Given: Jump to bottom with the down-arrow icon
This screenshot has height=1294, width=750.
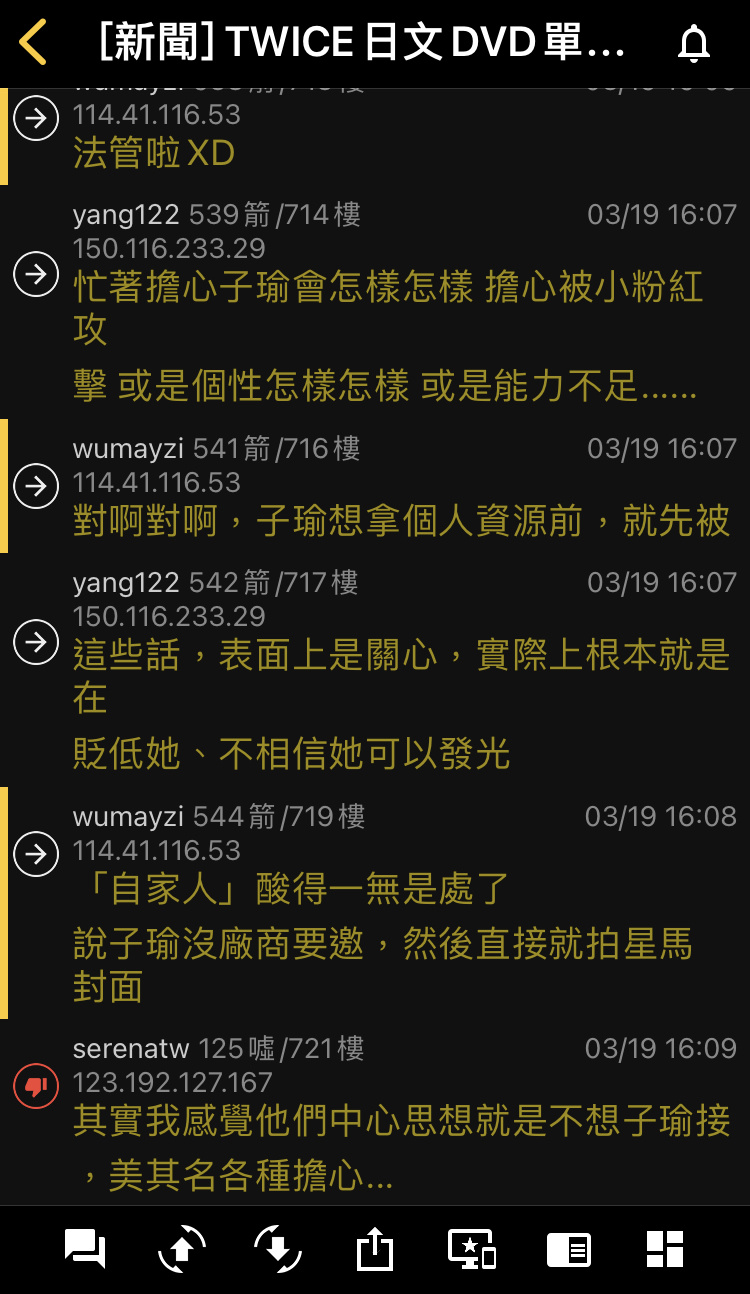Looking at the screenshot, I should pyautogui.click(x=278, y=1249).
